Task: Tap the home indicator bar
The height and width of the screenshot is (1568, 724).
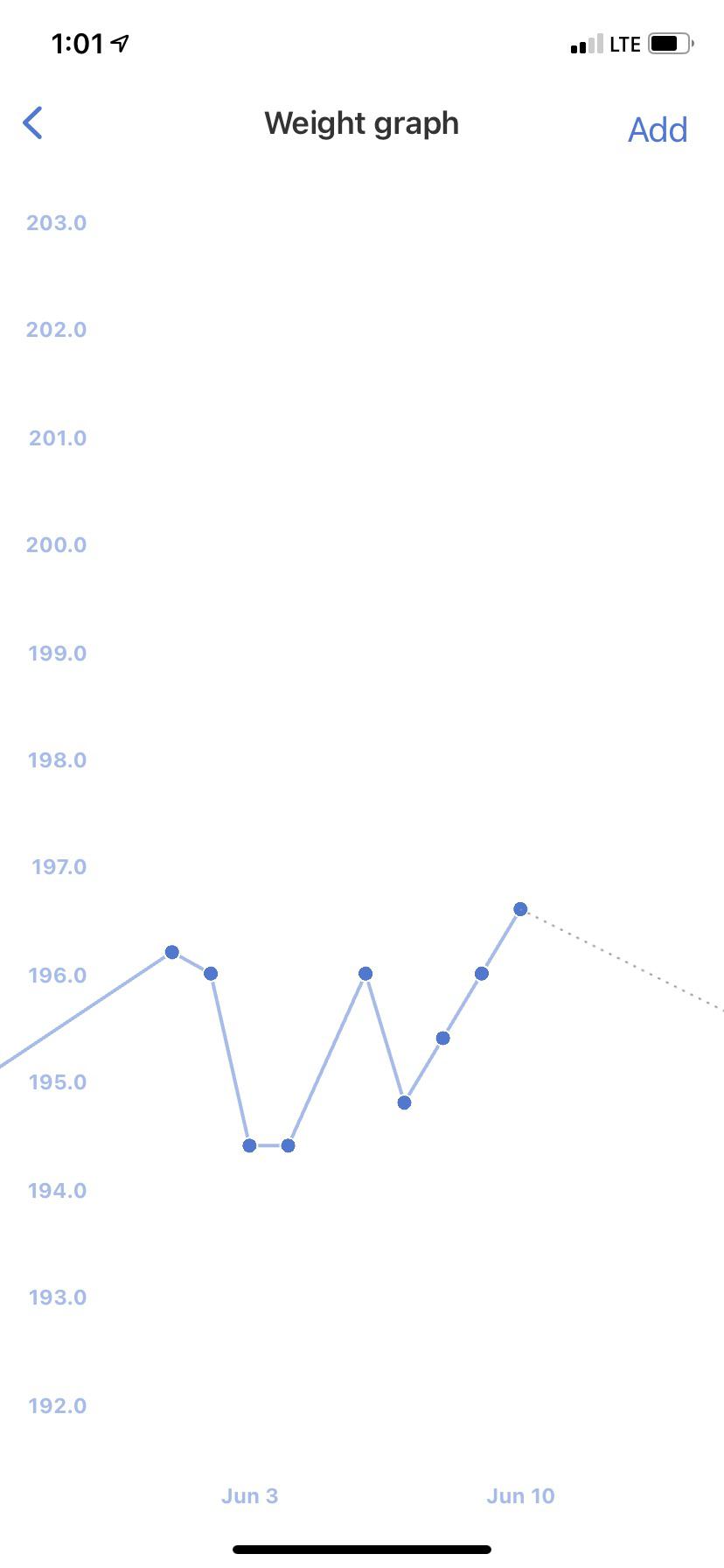Action: pos(361,1547)
